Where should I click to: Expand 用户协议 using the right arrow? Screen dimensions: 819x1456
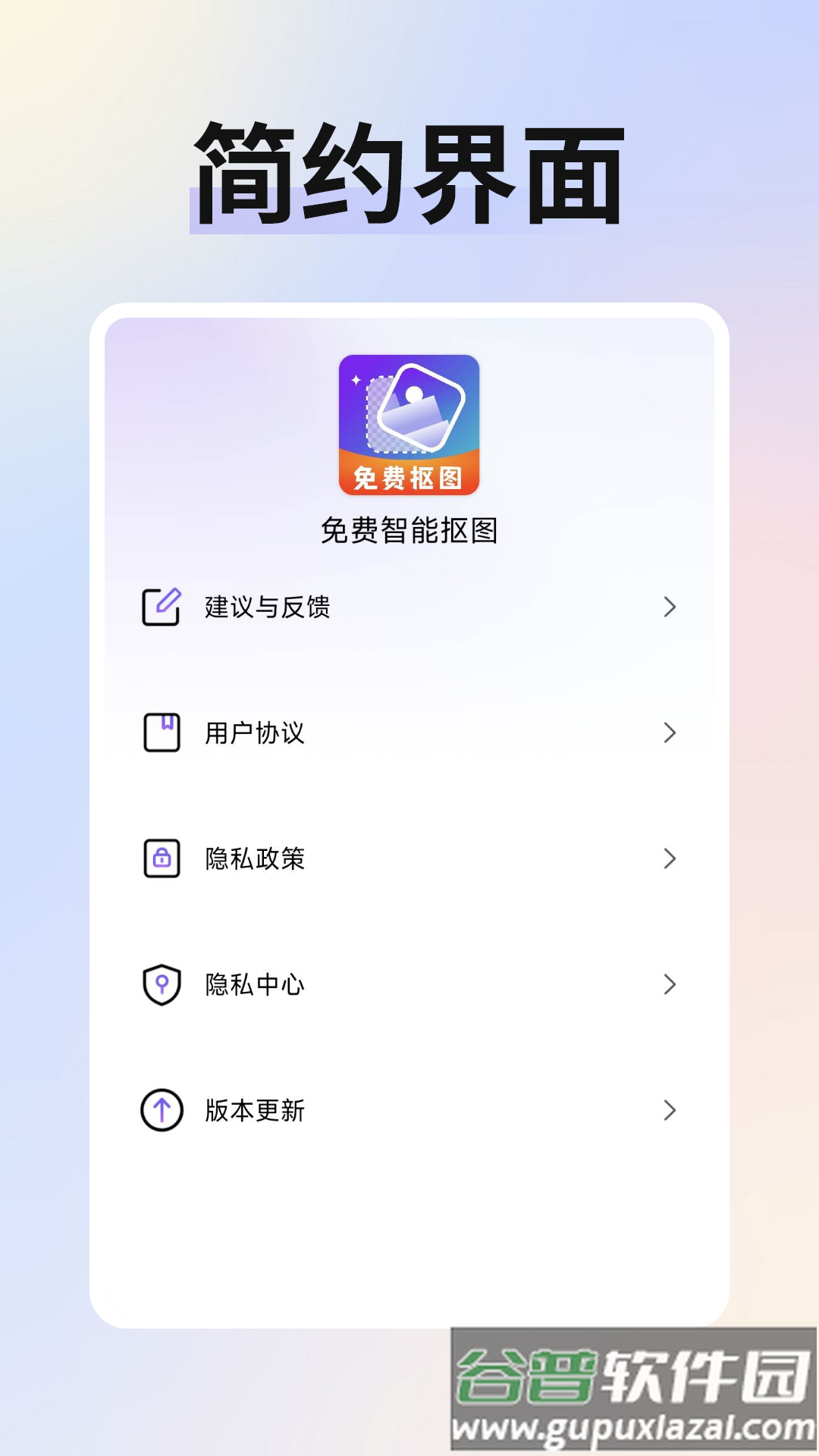point(669,732)
